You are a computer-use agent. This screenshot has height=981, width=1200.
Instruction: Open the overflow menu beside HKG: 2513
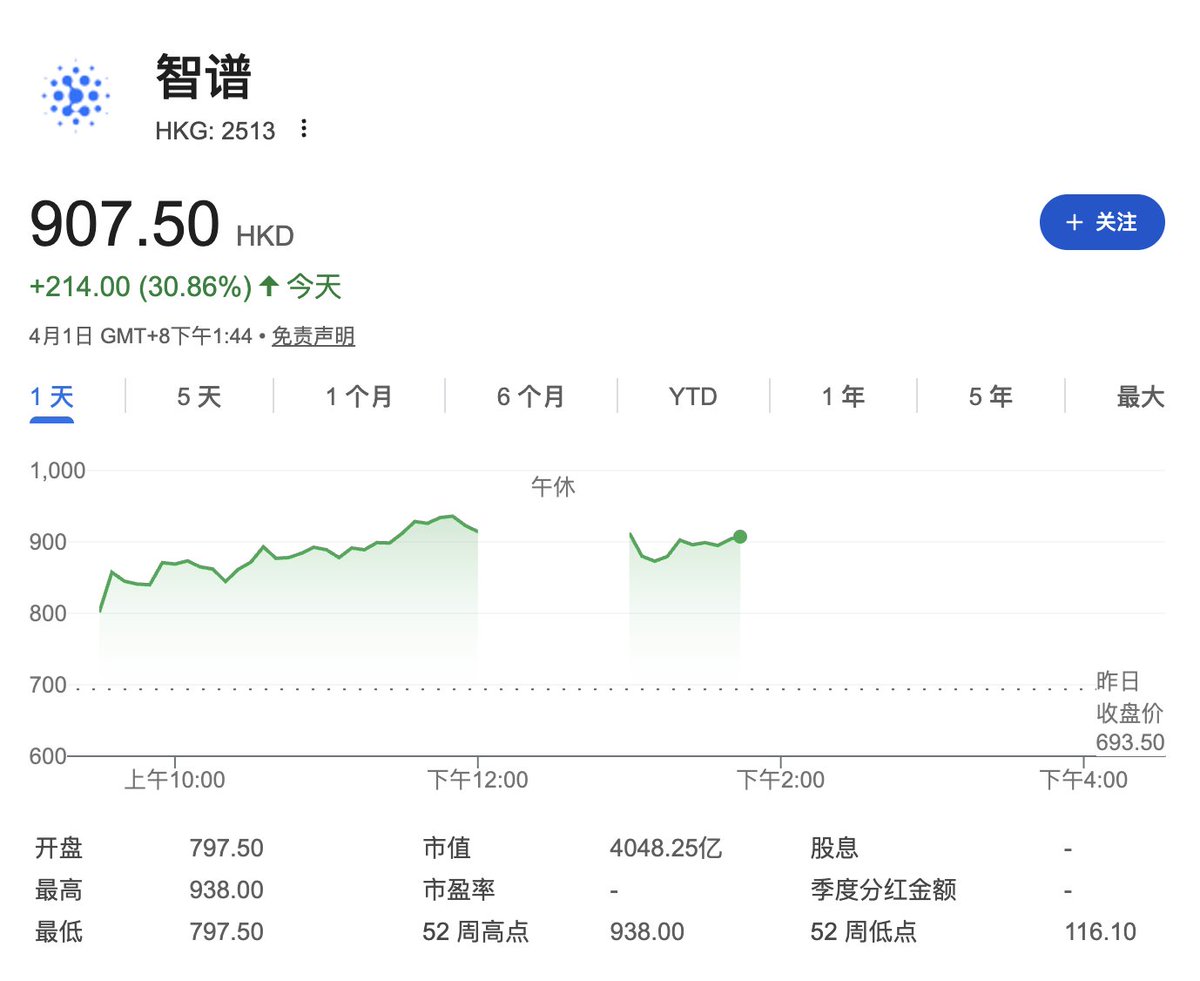tap(304, 130)
